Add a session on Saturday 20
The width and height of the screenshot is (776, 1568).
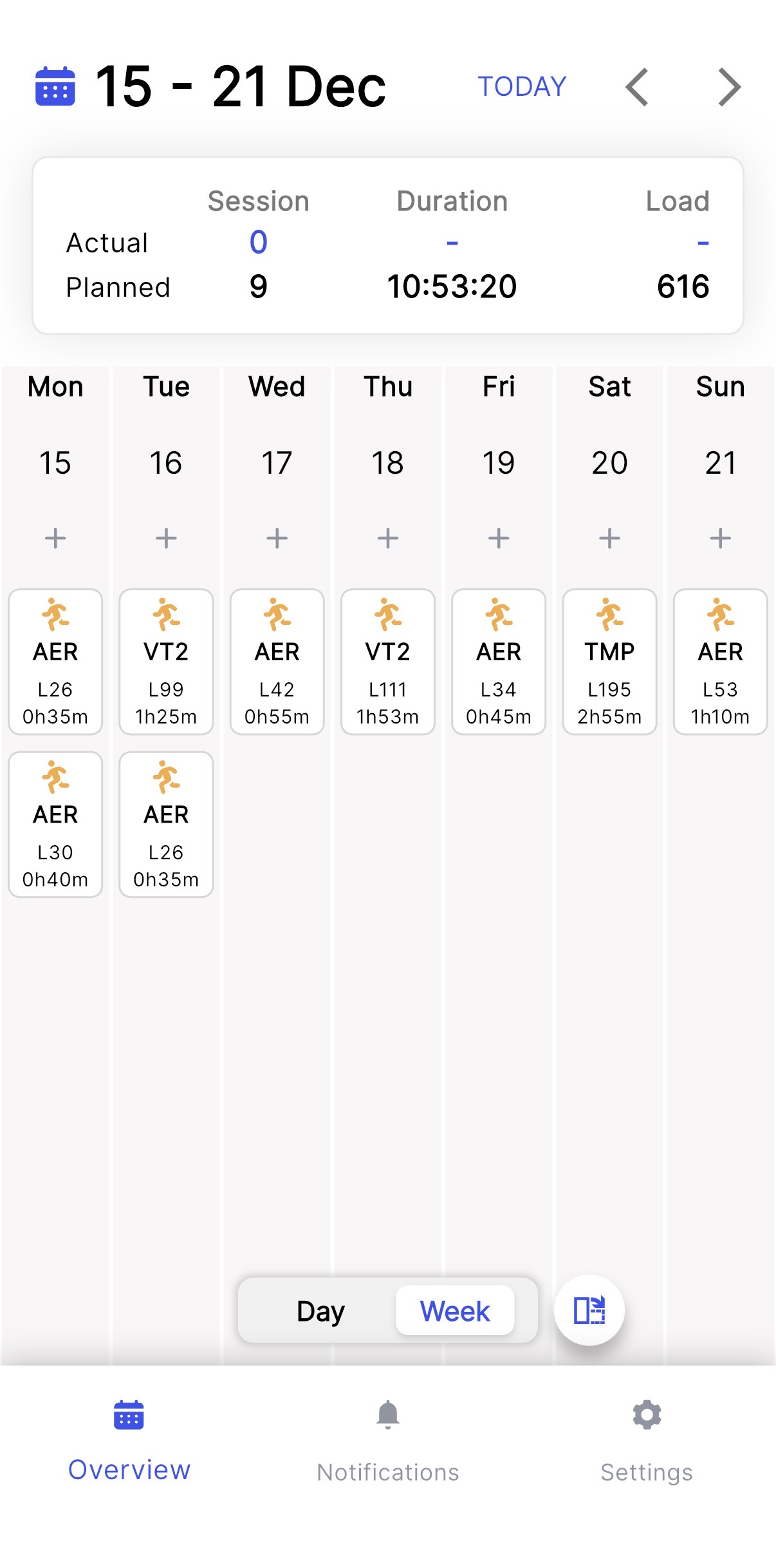pyautogui.click(x=609, y=538)
